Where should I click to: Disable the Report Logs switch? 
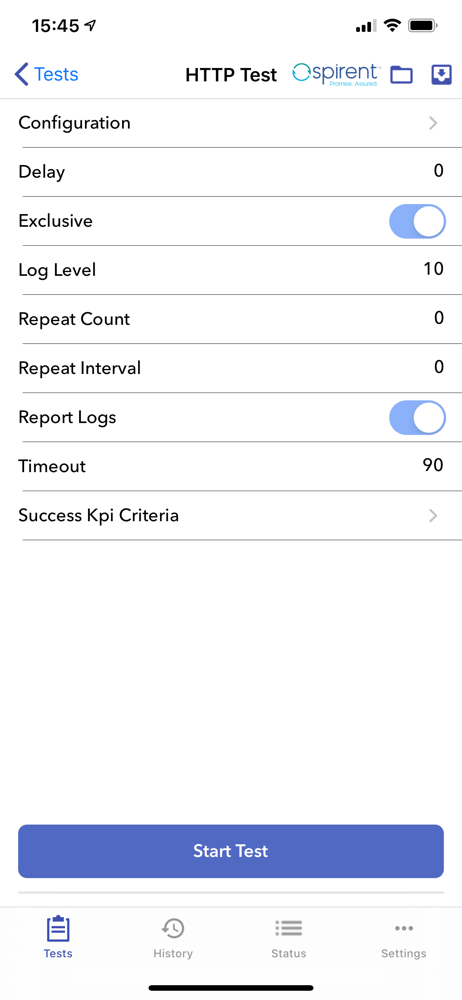click(417, 418)
